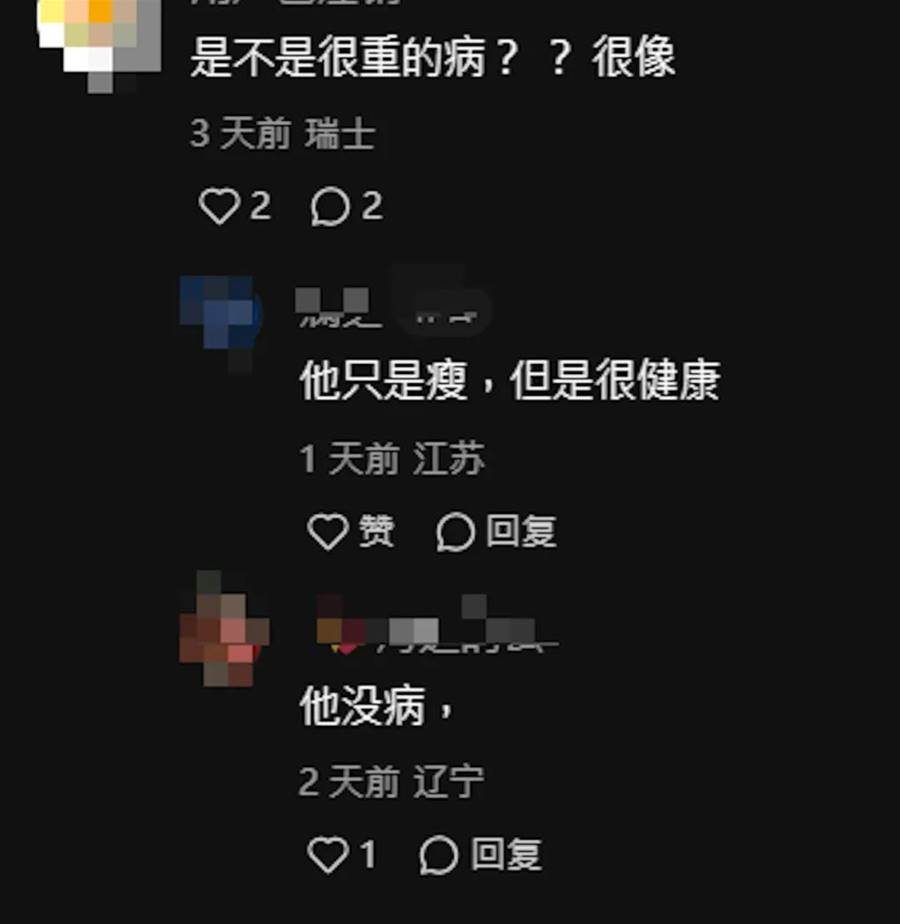Open avatar of the 辽宁 commenter
The height and width of the screenshot is (924, 900).
[221, 631]
